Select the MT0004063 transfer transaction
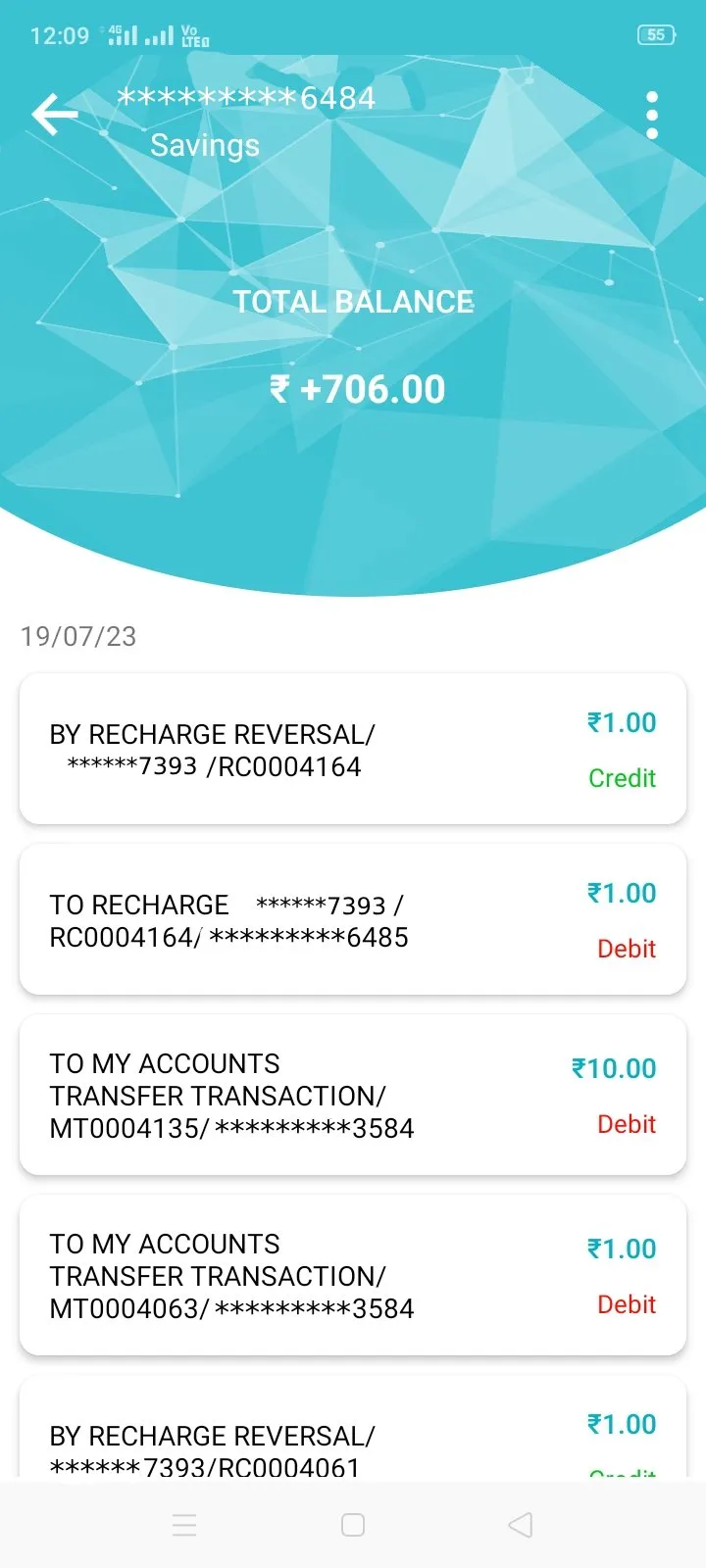Viewport: 706px width, 1568px height. pyautogui.click(x=353, y=1275)
